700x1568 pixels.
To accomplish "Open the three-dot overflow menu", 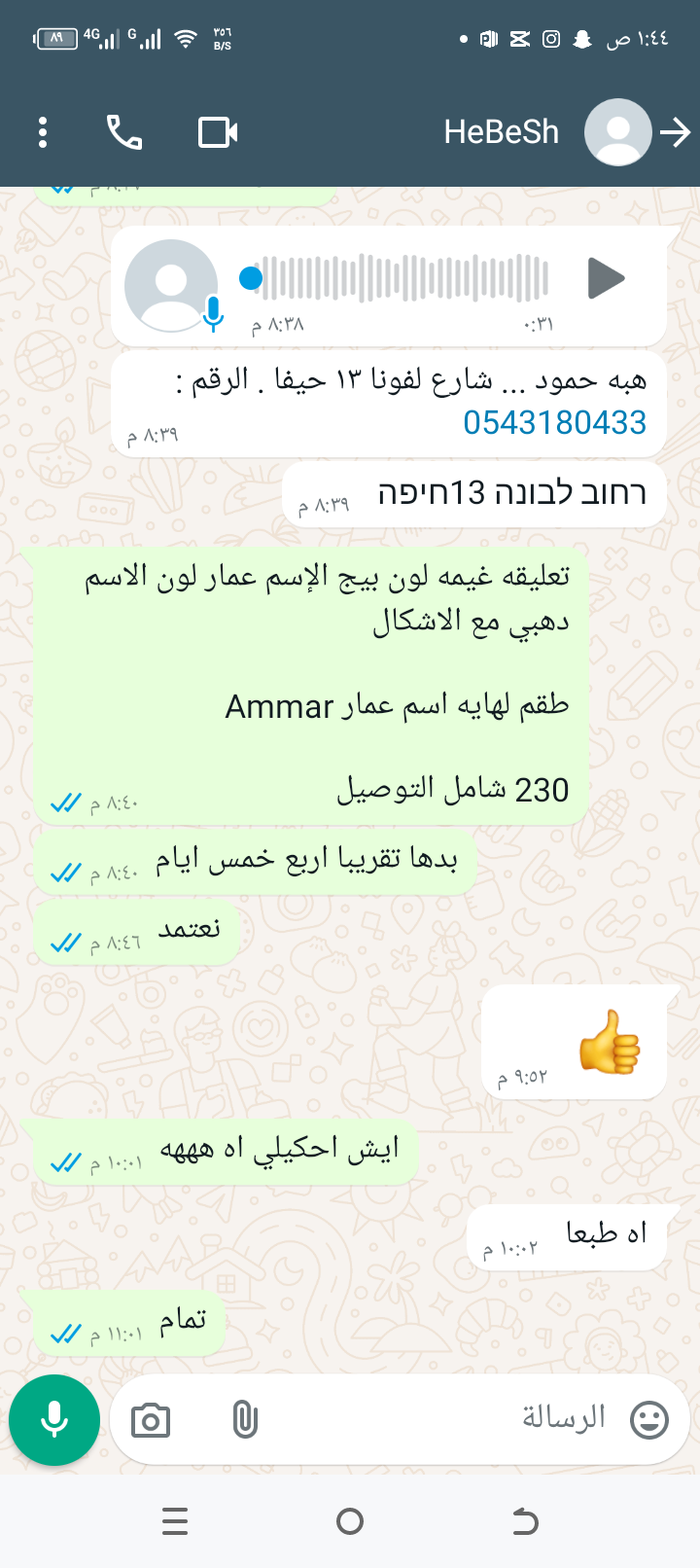I will (43, 132).
